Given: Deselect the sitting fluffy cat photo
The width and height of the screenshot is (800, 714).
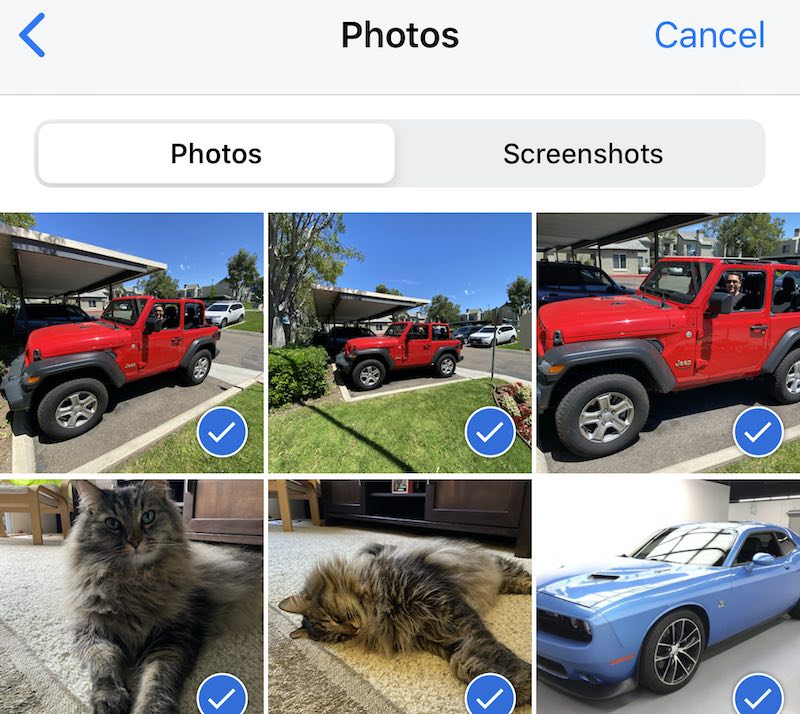Looking at the screenshot, I should point(222,694).
